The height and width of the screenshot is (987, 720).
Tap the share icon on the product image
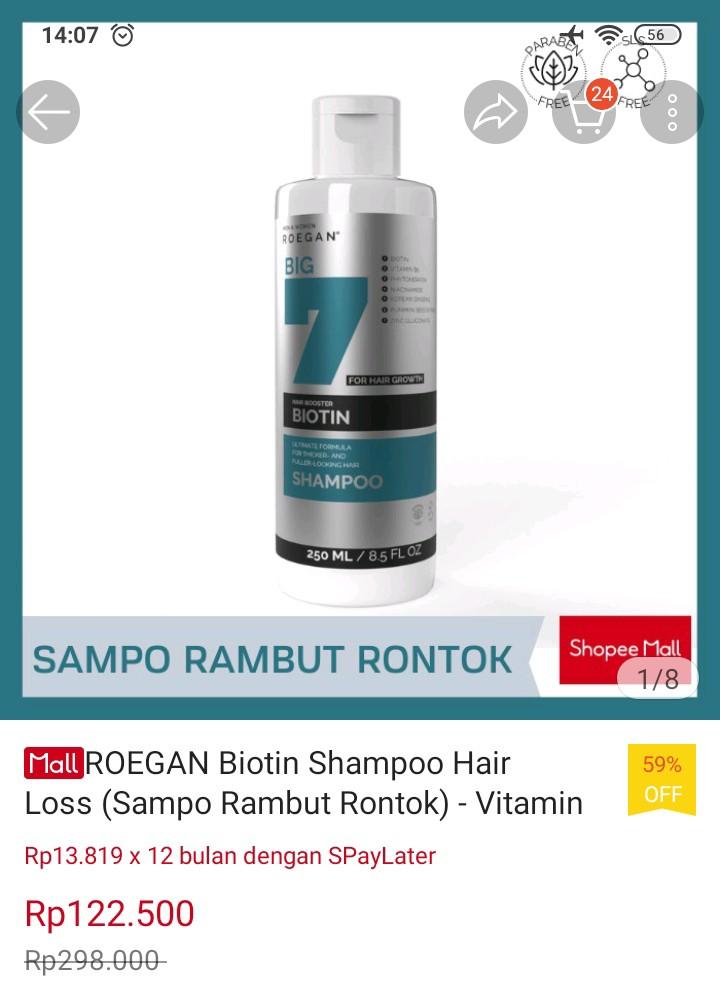[x=495, y=111]
